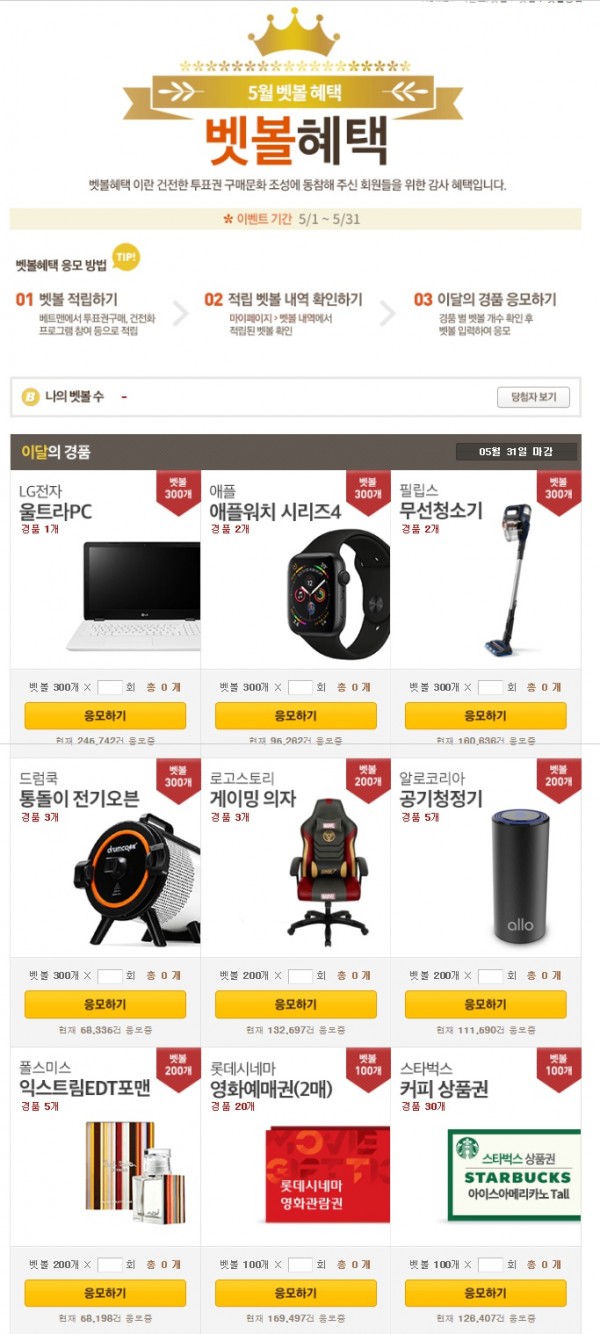Screen dimensions: 600x1334
Task: Select the count box for 영화예매권(2매)
Action: (300, 1264)
